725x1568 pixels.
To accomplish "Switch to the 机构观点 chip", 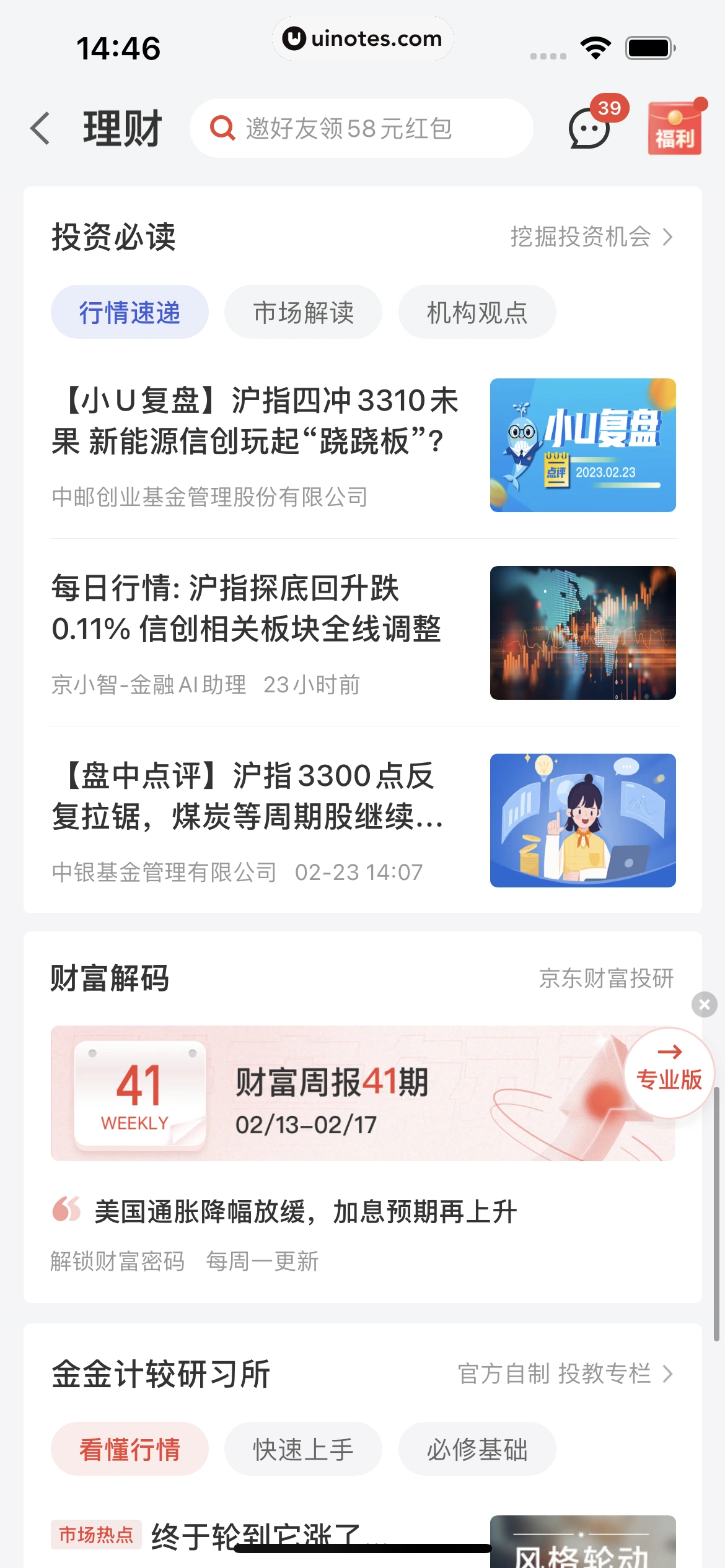I will [x=477, y=312].
